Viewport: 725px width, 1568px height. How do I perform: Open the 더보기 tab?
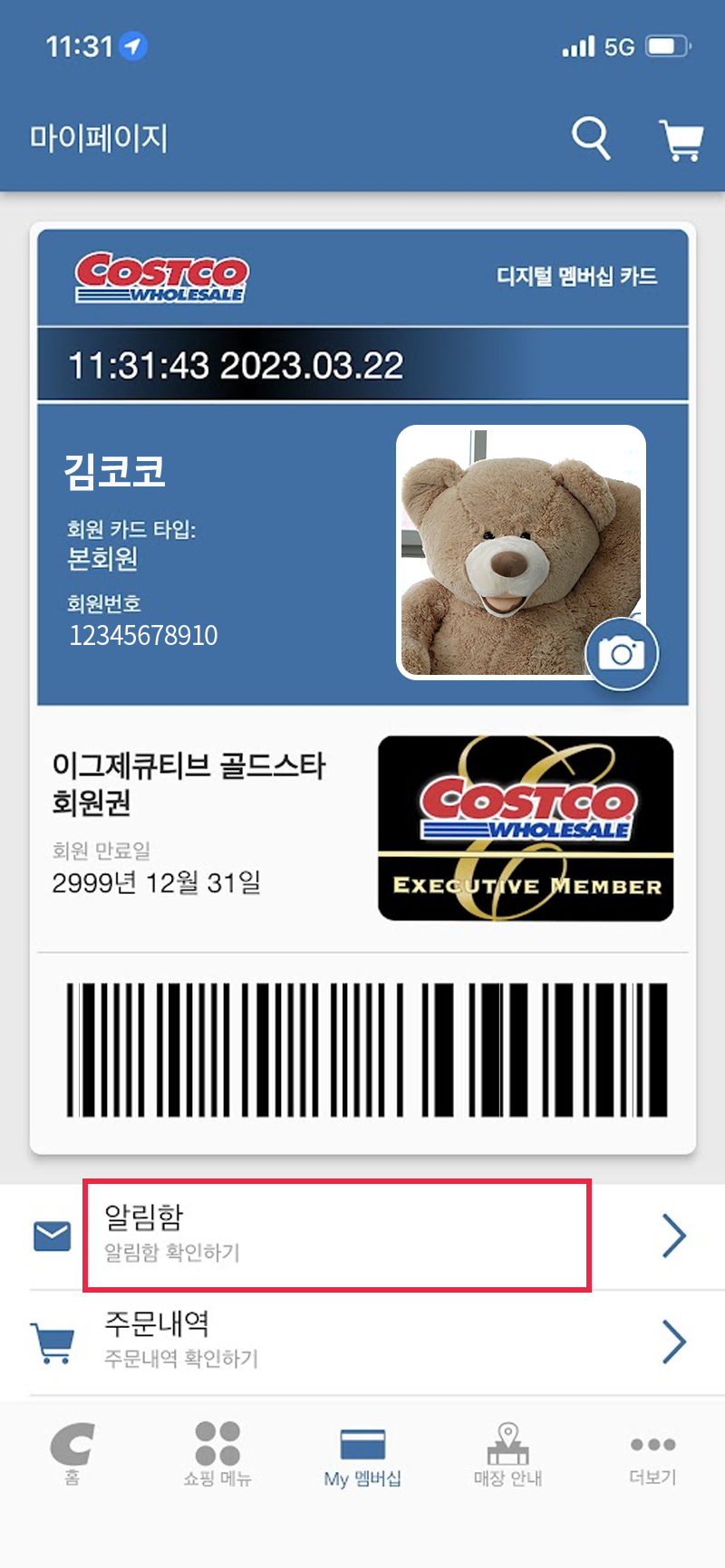pyautogui.click(x=652, y=1456)
